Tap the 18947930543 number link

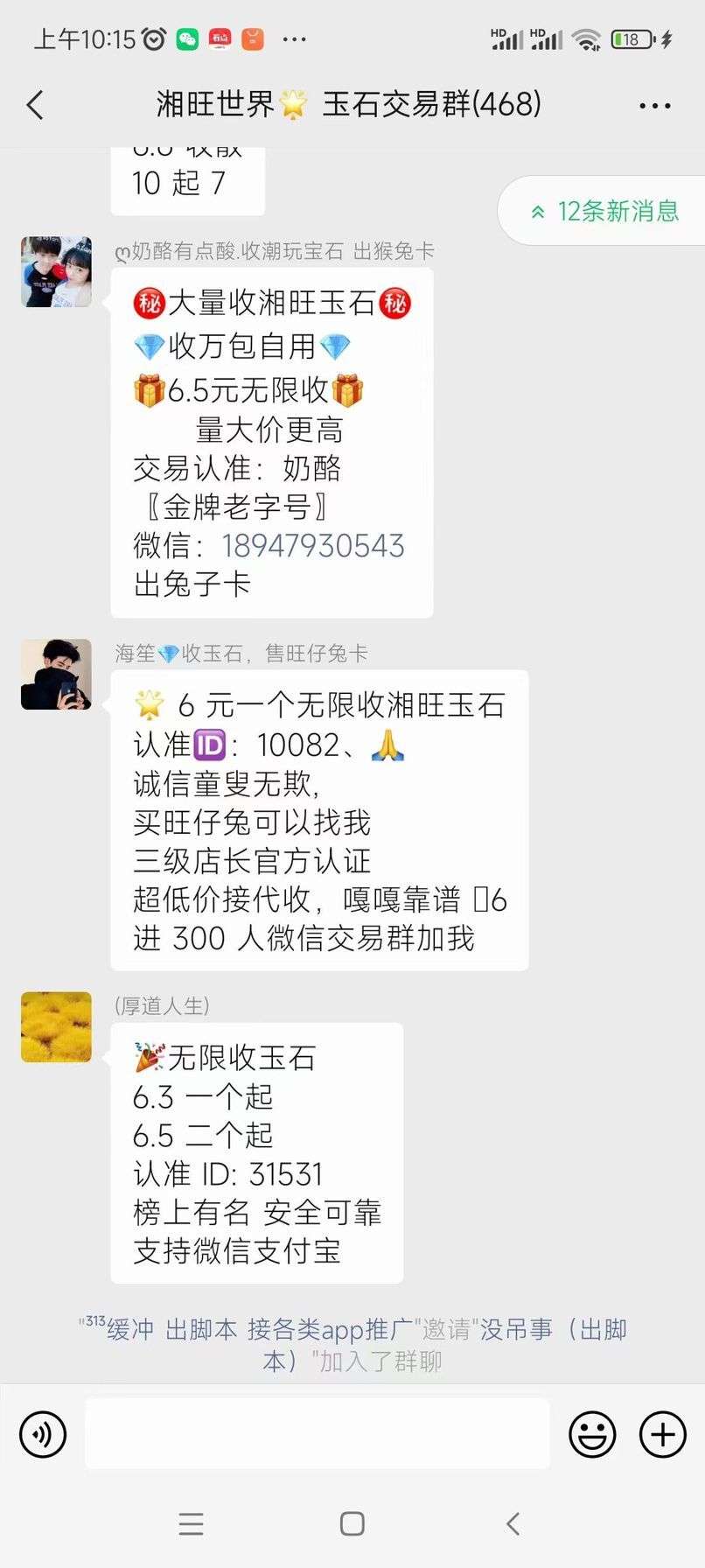click(313, 546)
